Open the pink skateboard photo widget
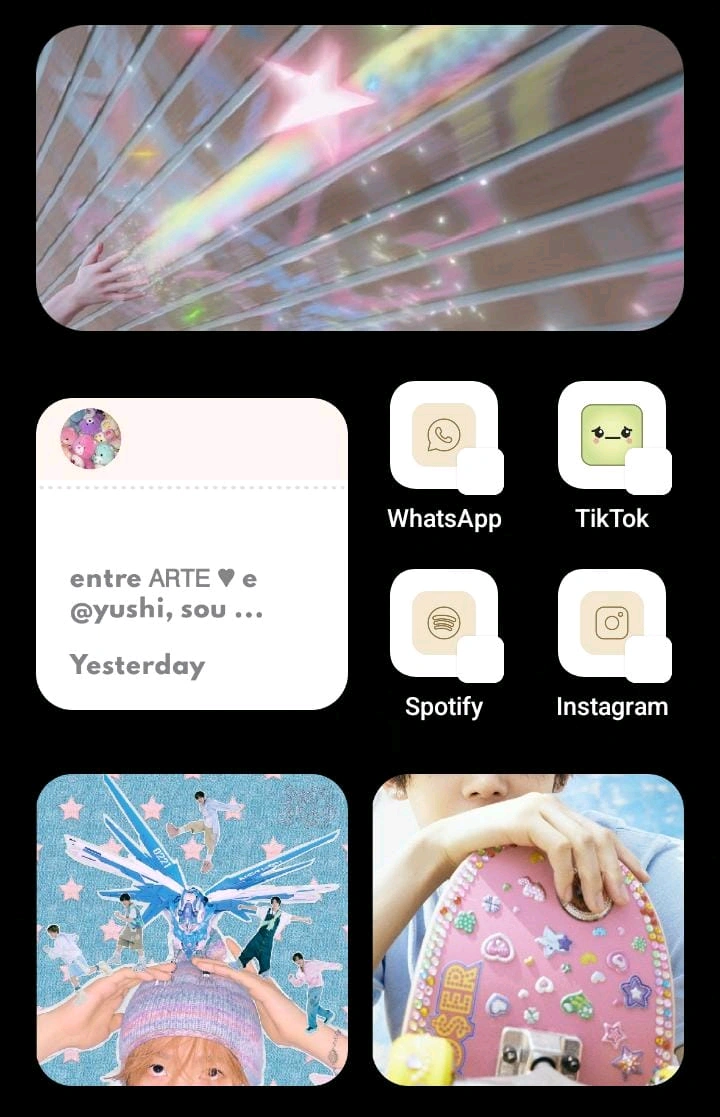The image size is (720, 1117). pos(528,929)
